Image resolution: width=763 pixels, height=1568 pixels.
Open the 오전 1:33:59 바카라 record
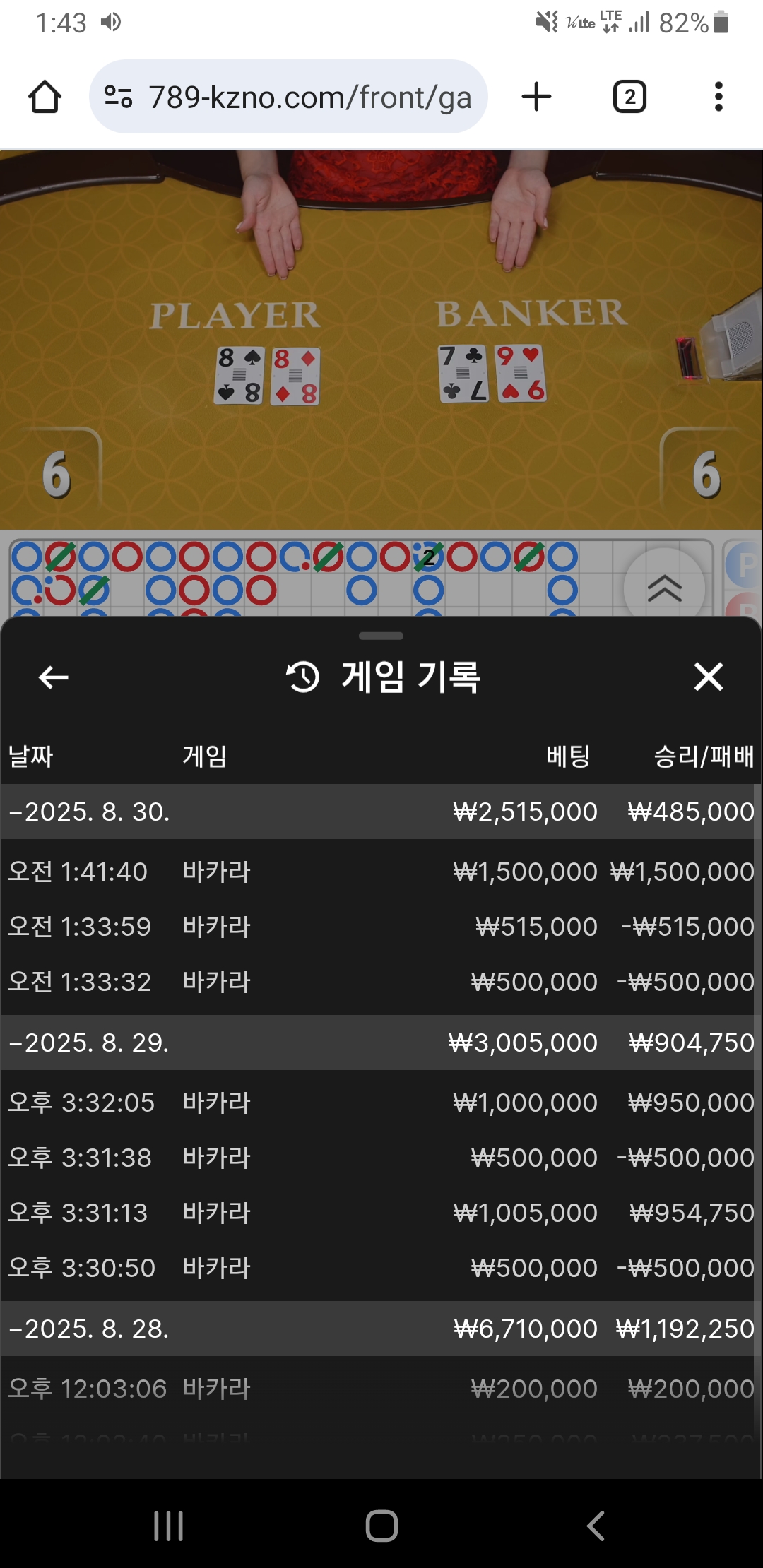(x=381, y=927)
